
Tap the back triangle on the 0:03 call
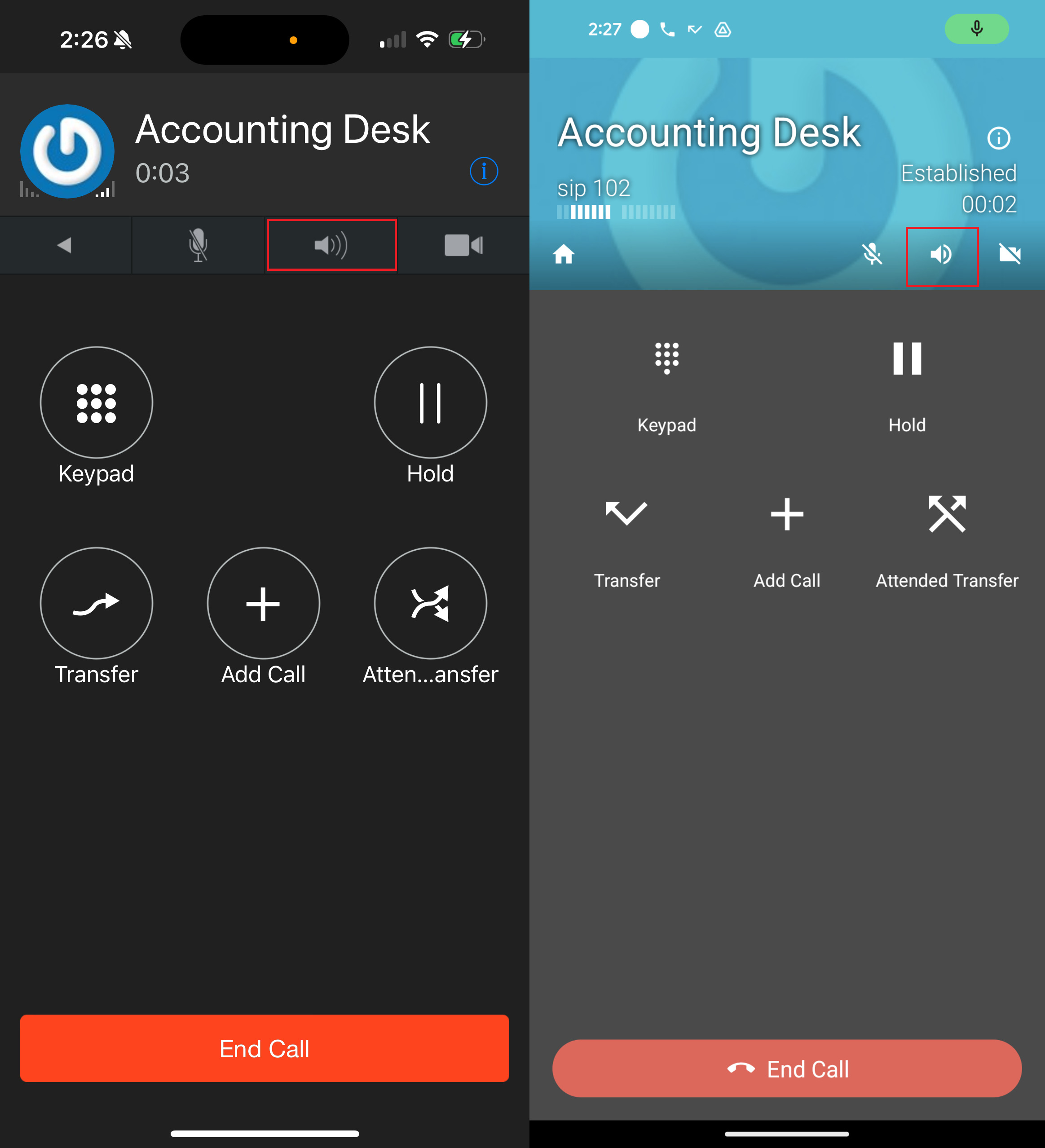(x=65, y=245)
